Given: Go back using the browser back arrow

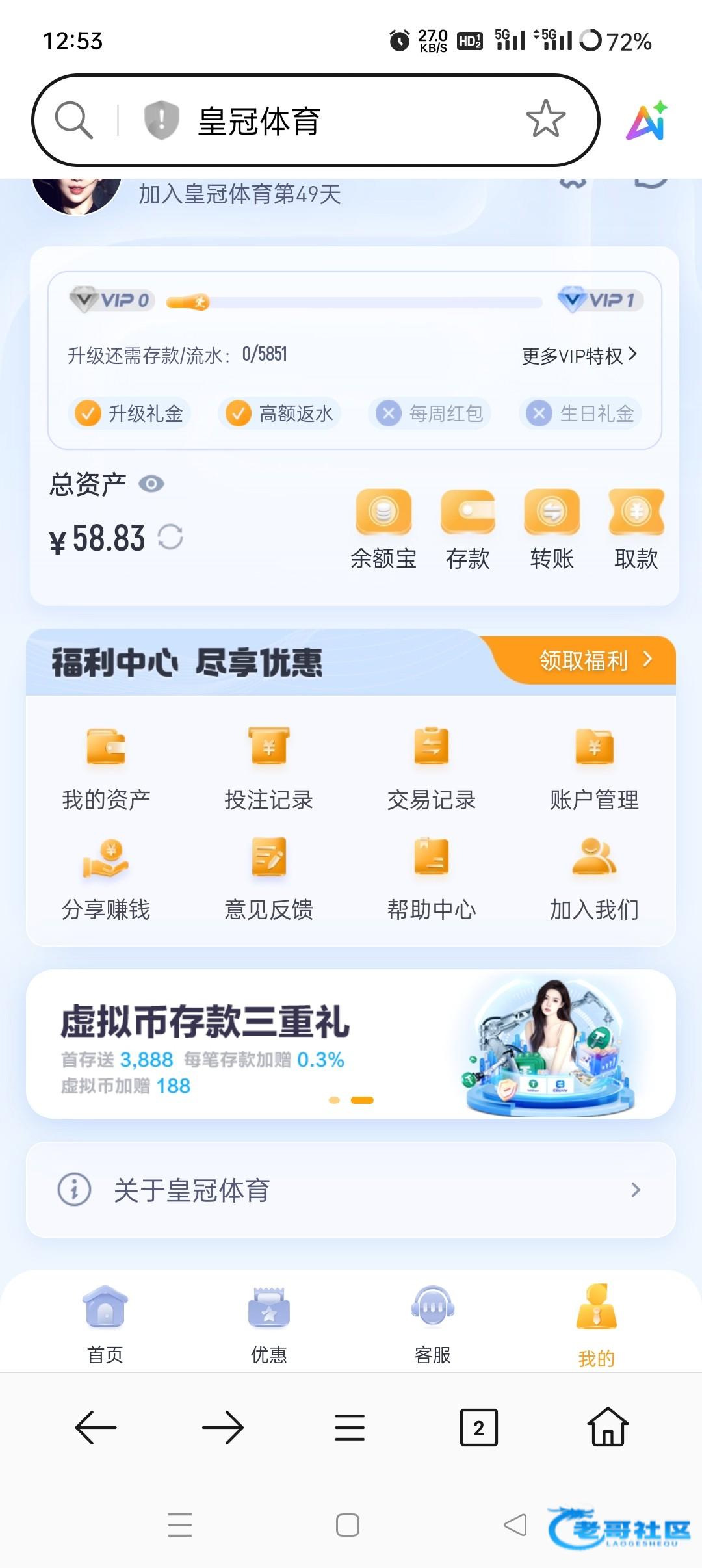Looking at the screenshot, I should coord(96,1428).
